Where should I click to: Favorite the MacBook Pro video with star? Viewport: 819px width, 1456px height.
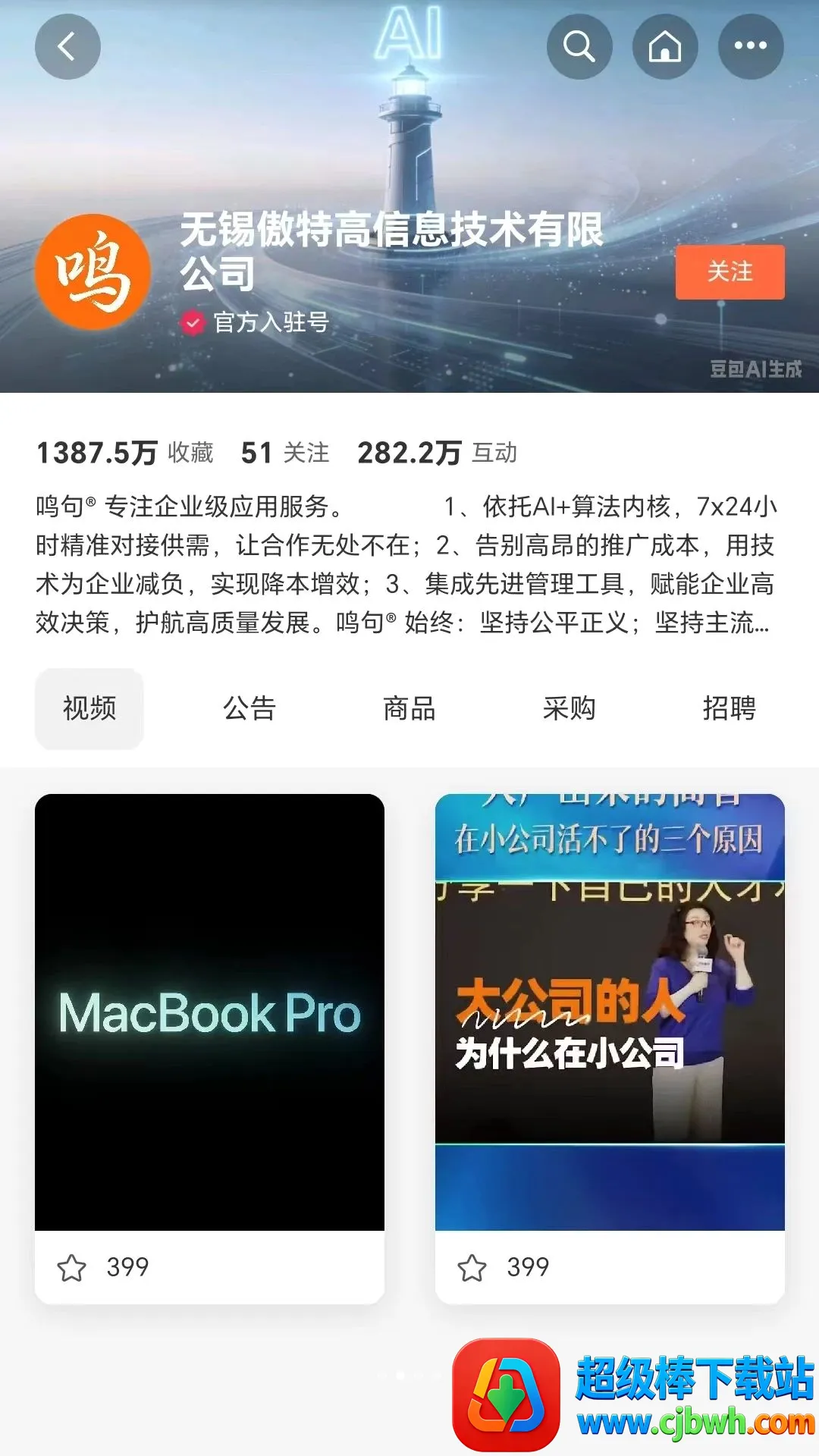coord(72,1267)
